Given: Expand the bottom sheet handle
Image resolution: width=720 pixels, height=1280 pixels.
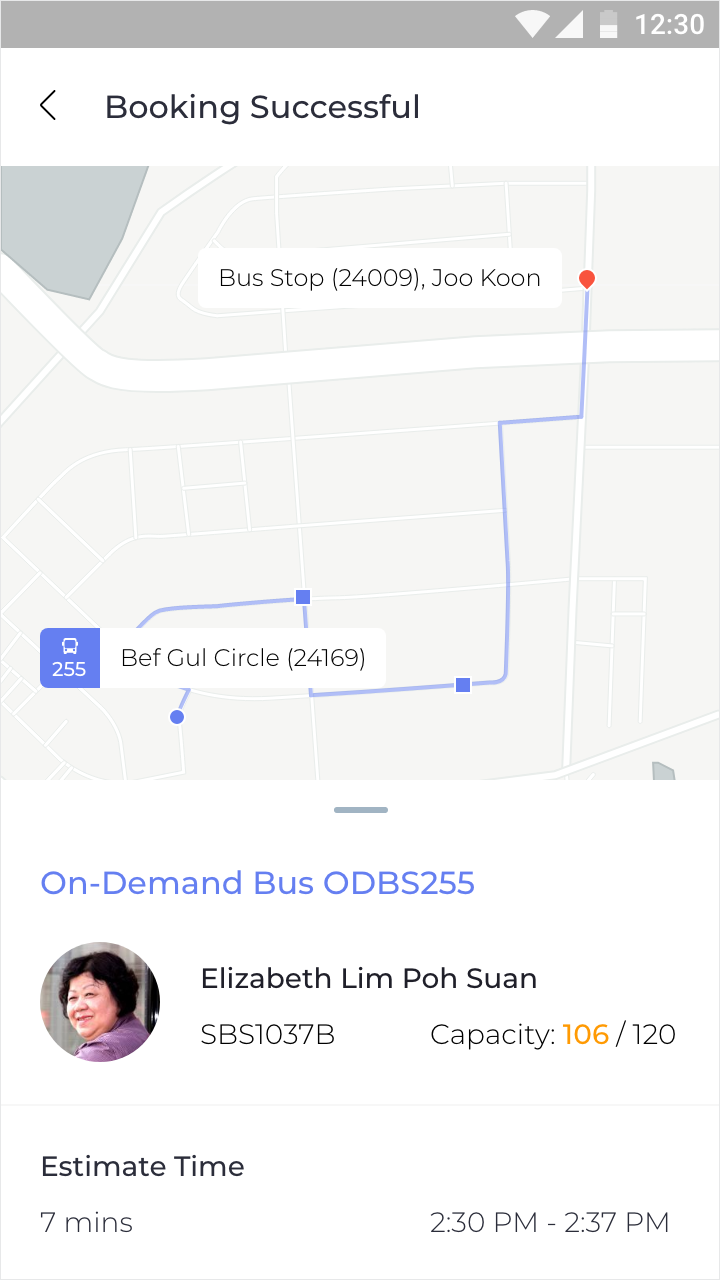Looking at the screenshot, I should point(361,810).
